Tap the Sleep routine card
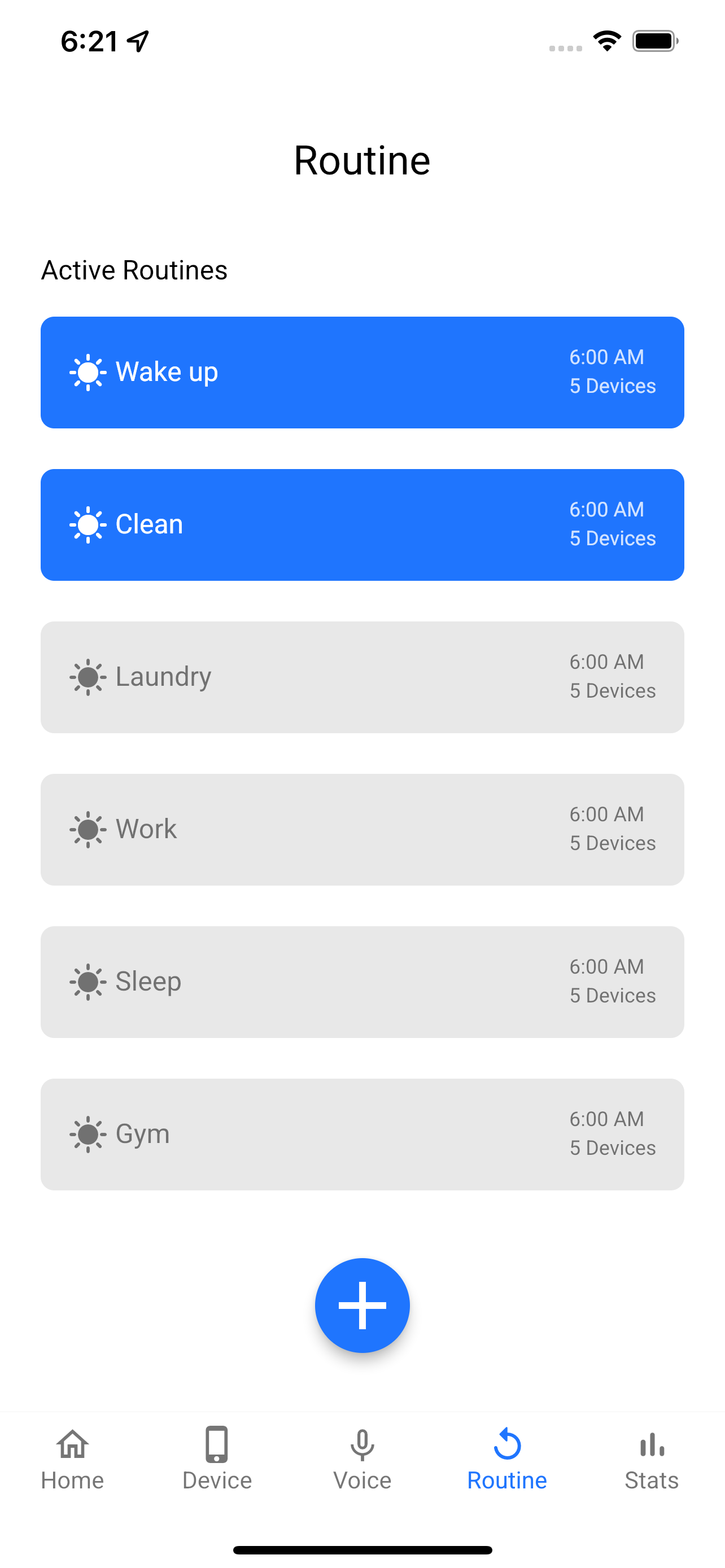 362,982
